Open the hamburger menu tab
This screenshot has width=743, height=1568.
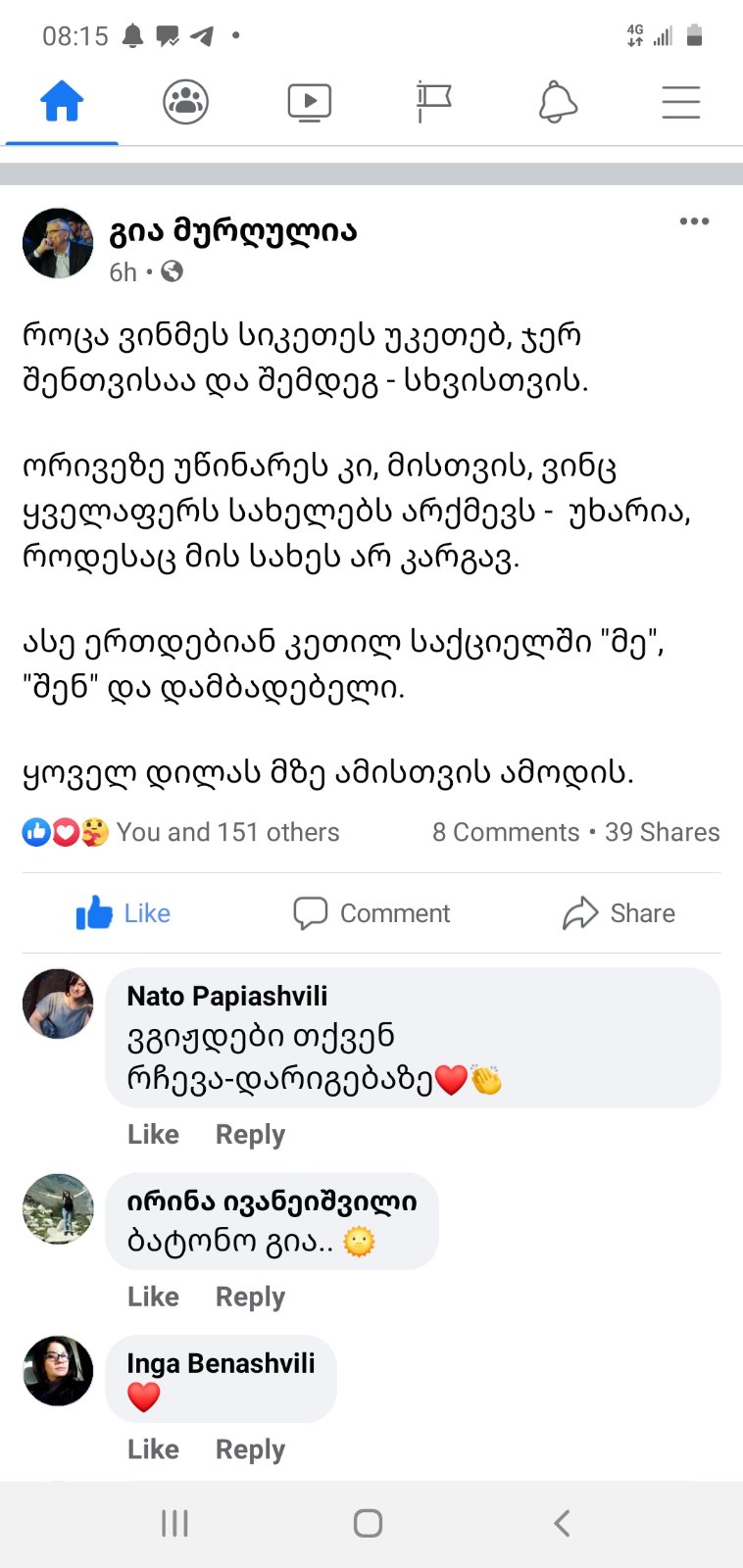[x=680, y=102]
